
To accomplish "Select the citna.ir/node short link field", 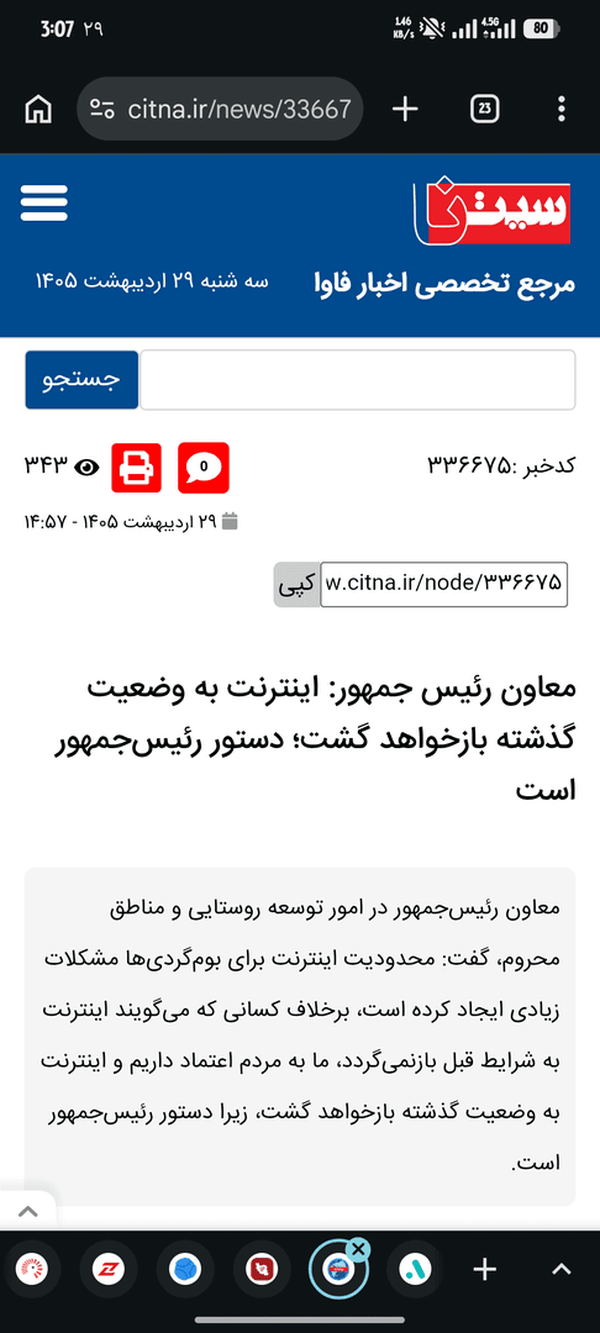I will [x=444, y=584].
